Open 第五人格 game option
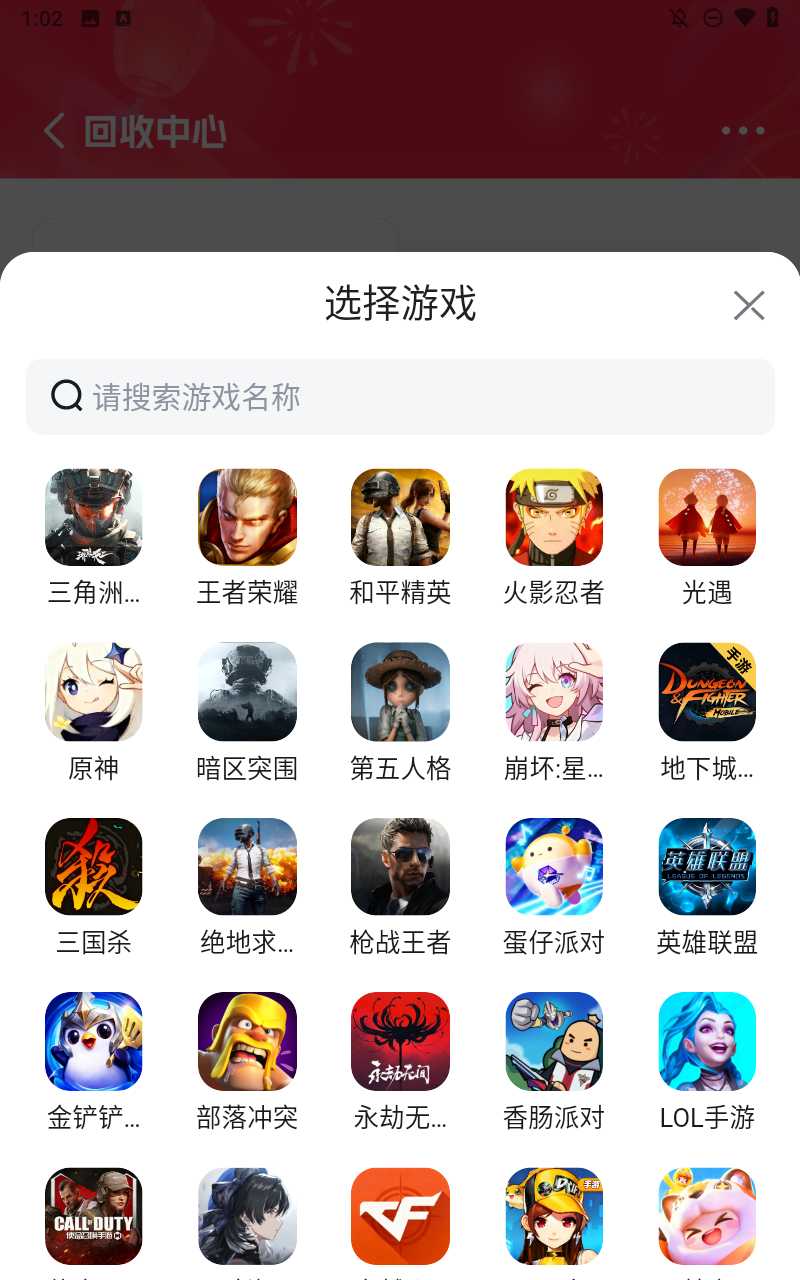 click(x=400, y=692)
